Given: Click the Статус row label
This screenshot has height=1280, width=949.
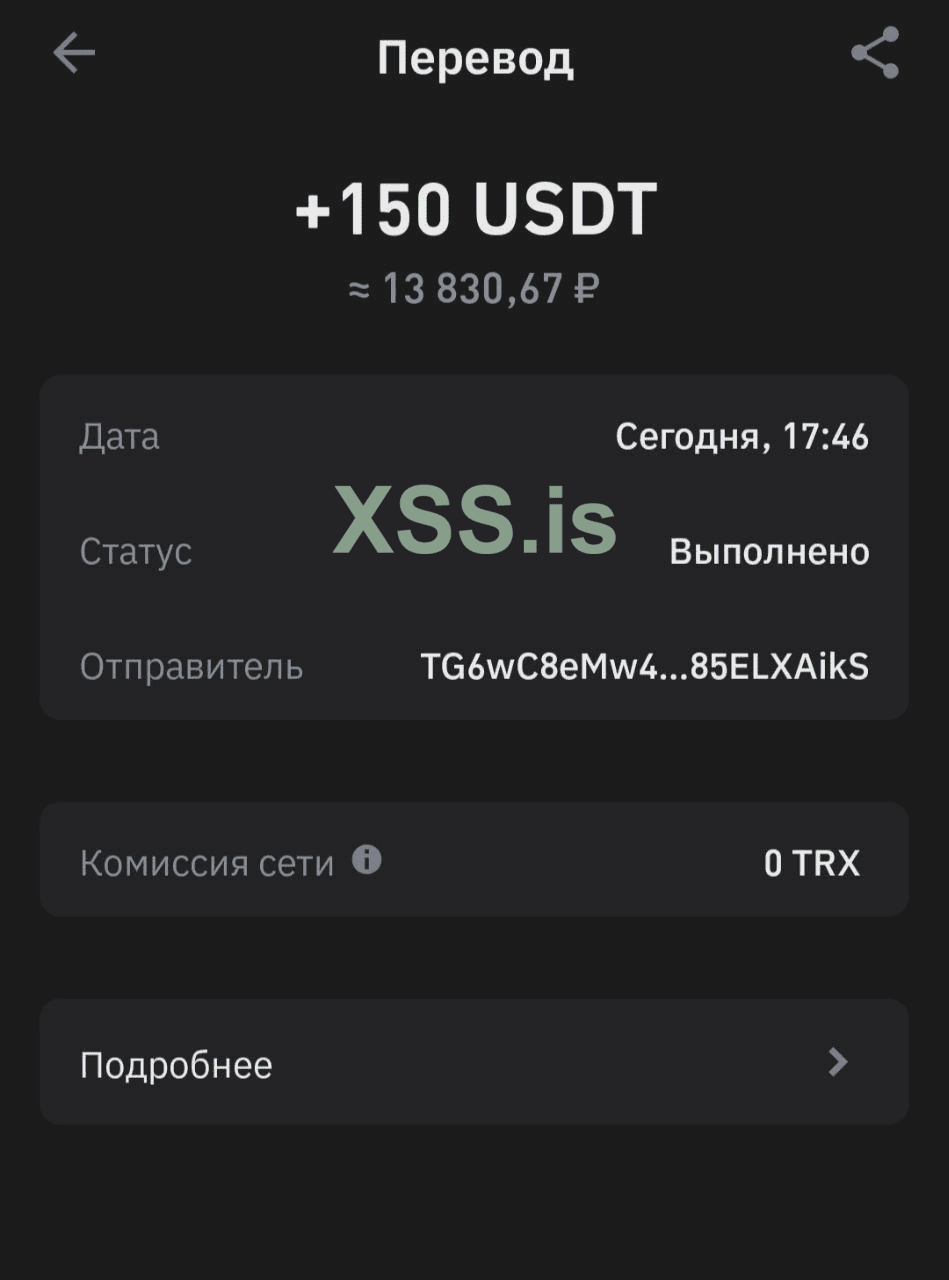Looking at the screenshot, I should pos(135,551).
